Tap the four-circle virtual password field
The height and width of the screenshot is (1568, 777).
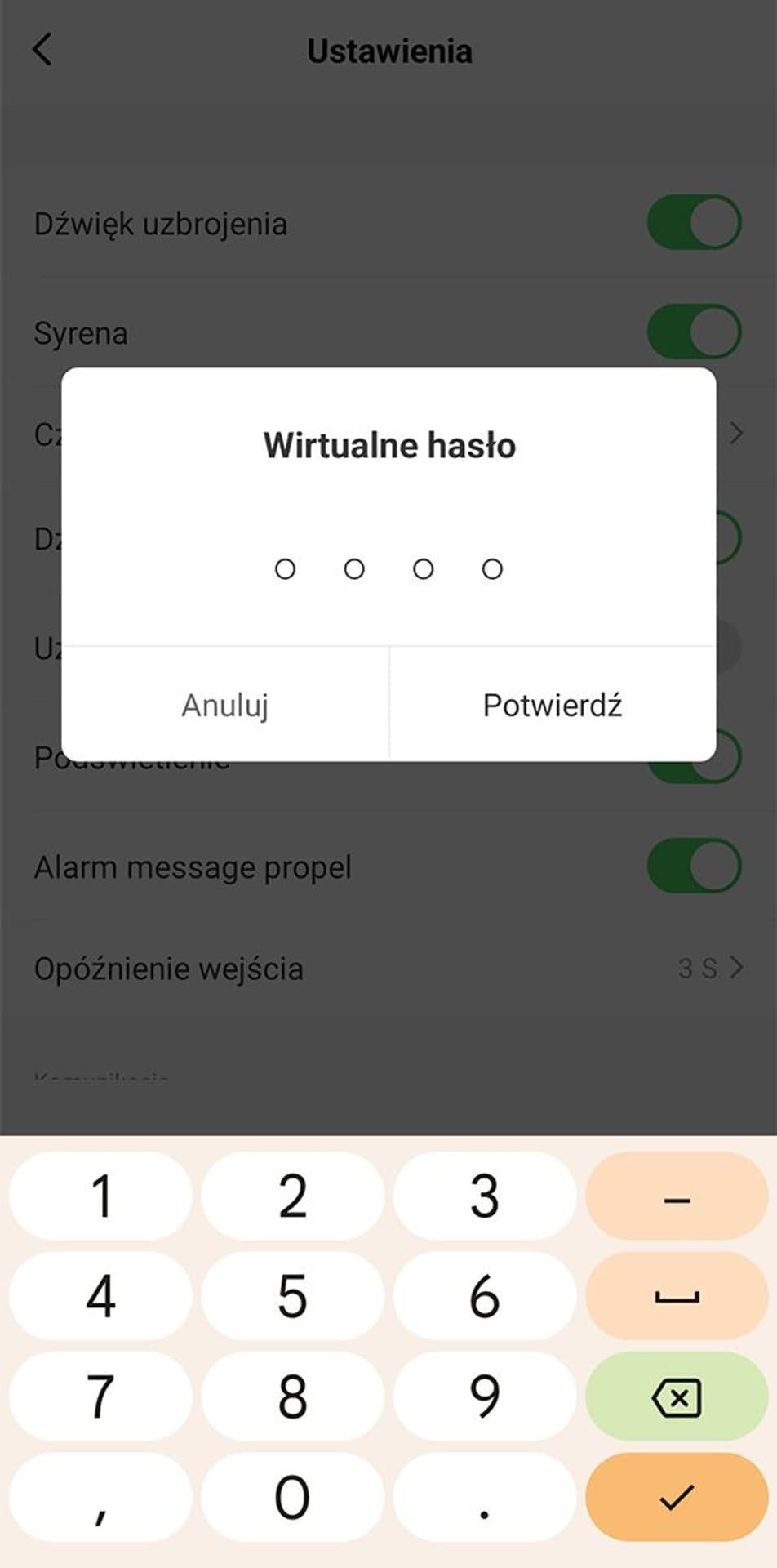point(388,569)
